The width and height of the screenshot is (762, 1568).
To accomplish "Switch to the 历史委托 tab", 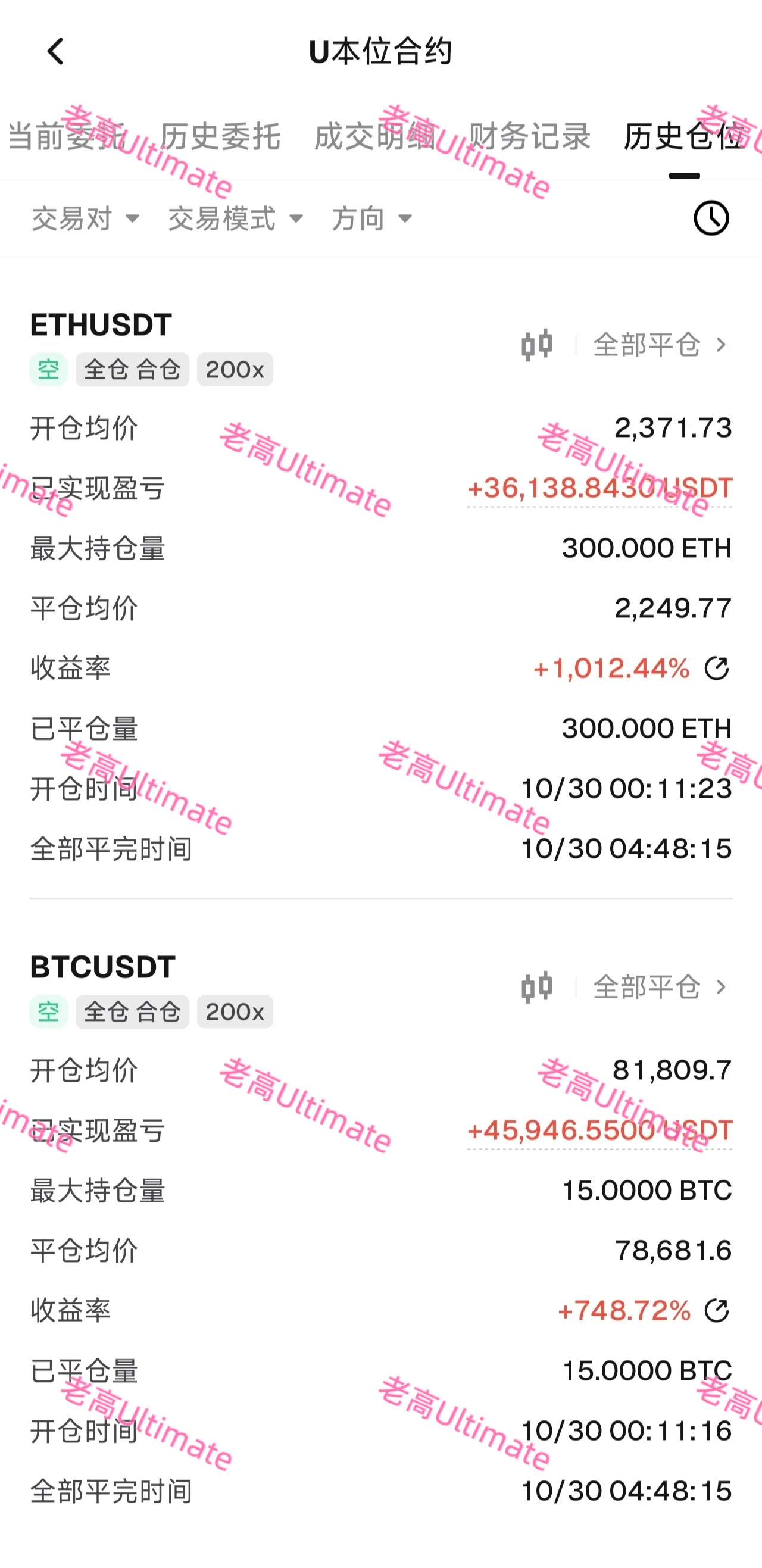I will tap(220, 136).
